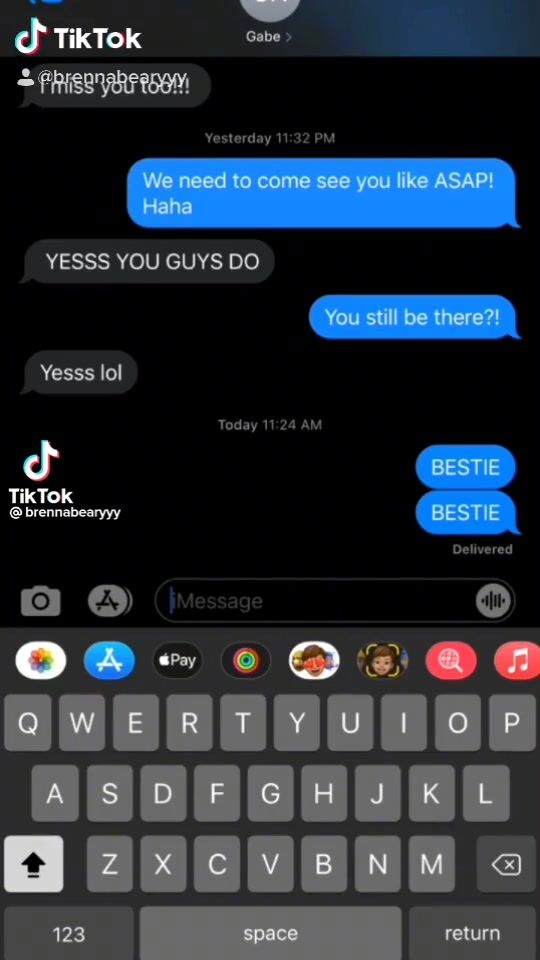Open Fitness activity rings app
Image resolution: width=540 pixels, height=960 pixels.
(x=246, y=660)
